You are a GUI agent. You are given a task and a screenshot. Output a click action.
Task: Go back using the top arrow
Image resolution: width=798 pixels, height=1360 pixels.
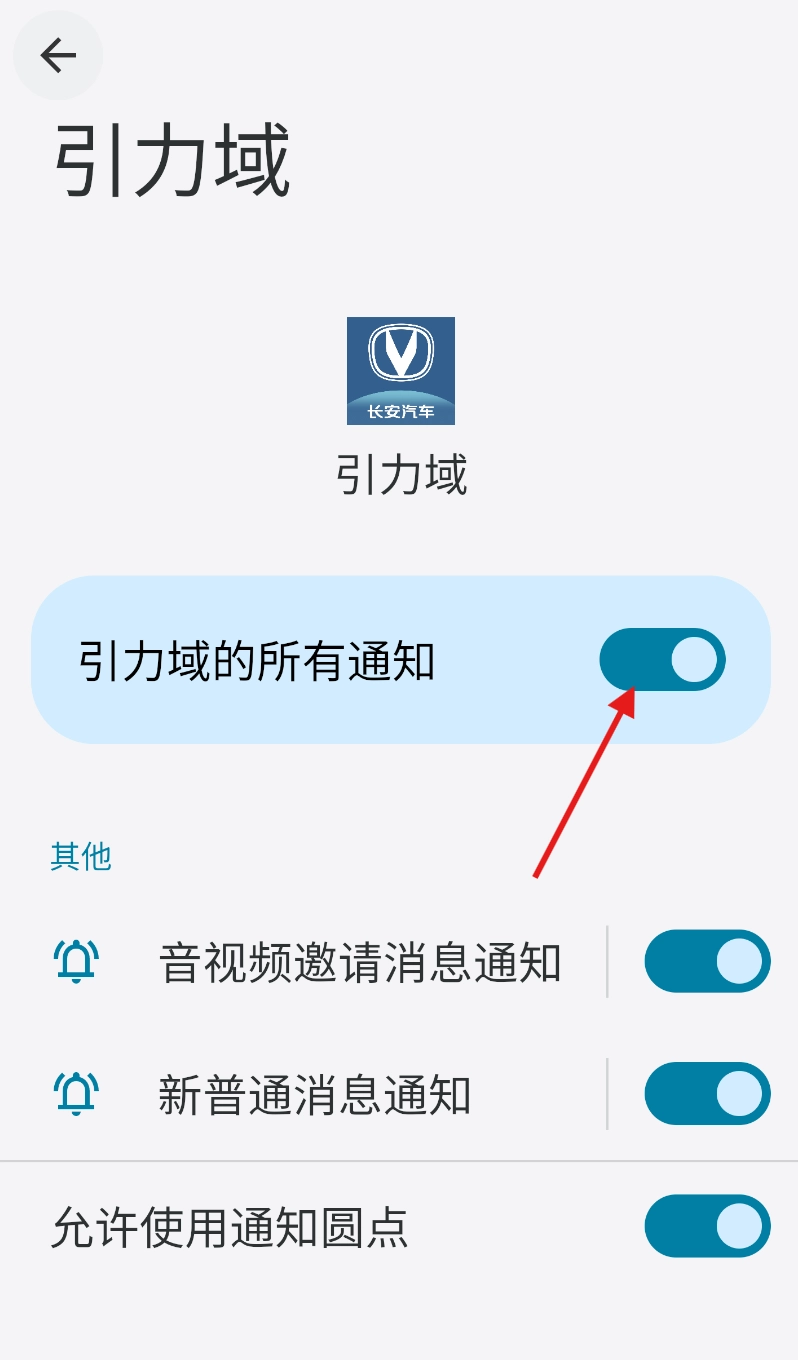tap(58, 56)
